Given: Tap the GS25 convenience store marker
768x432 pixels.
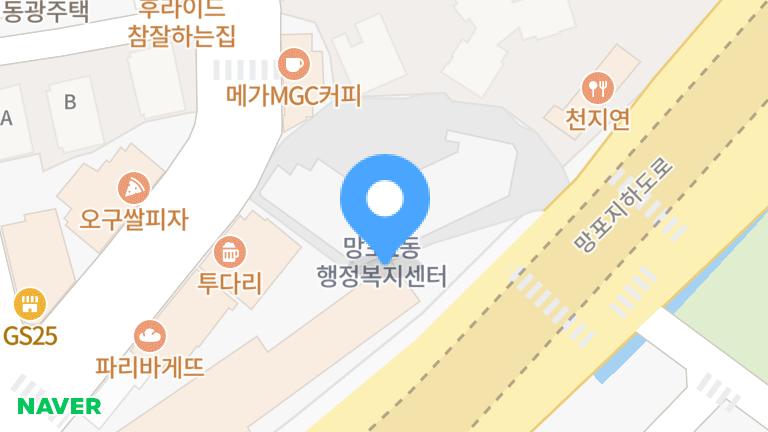Looking at the screenshot, I should [30, 304].
